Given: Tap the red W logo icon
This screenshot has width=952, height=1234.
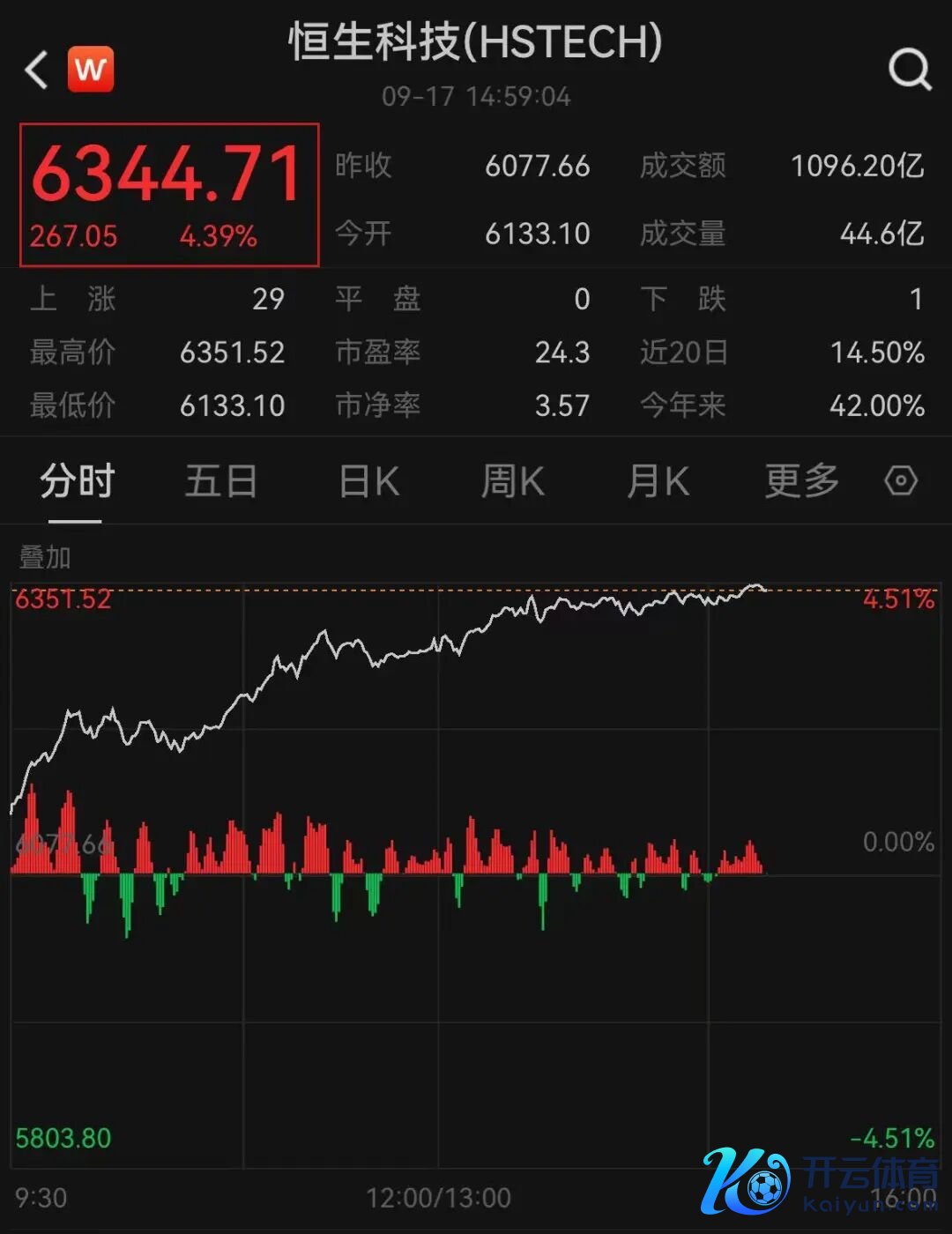Looking at the screenshot, I should click(91, 69).
